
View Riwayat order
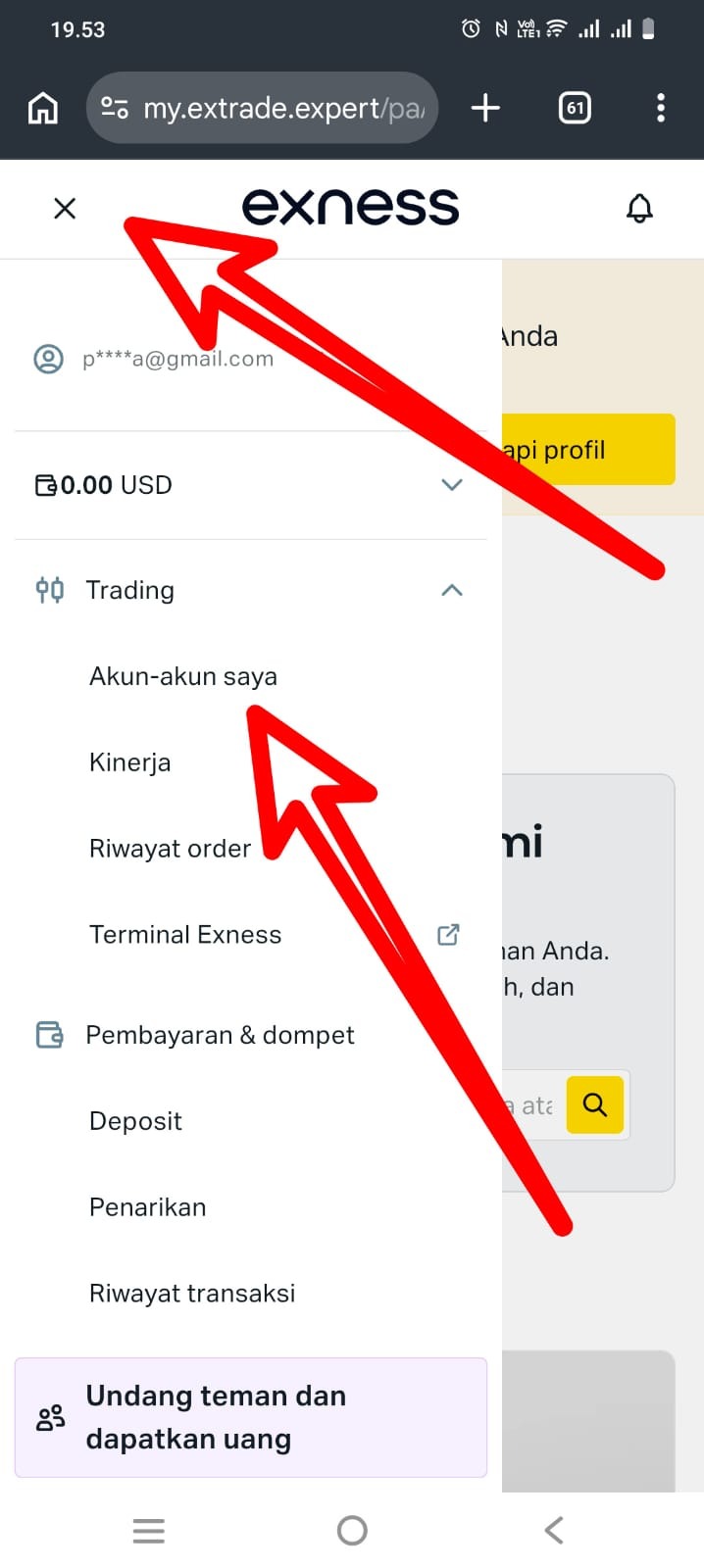coord(171,849)
